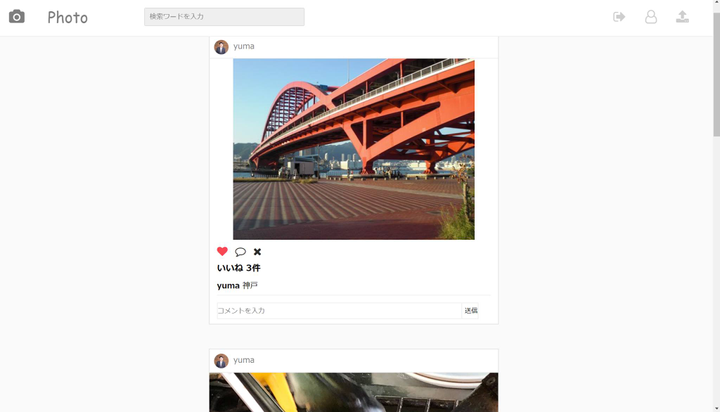Unlike the bridge post with the heart

[x=222, y=252]
